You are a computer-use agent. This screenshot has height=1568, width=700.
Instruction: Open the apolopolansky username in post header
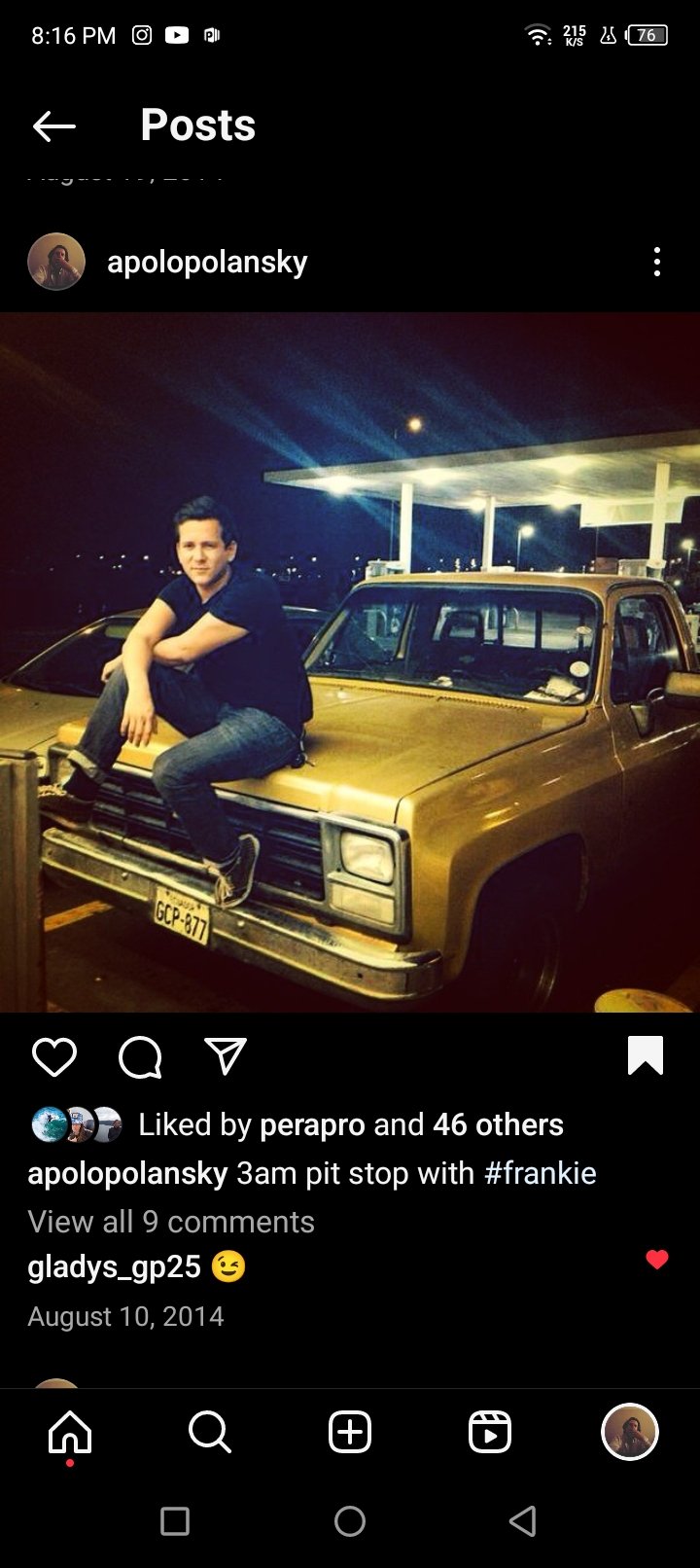(x=207, y=262)
